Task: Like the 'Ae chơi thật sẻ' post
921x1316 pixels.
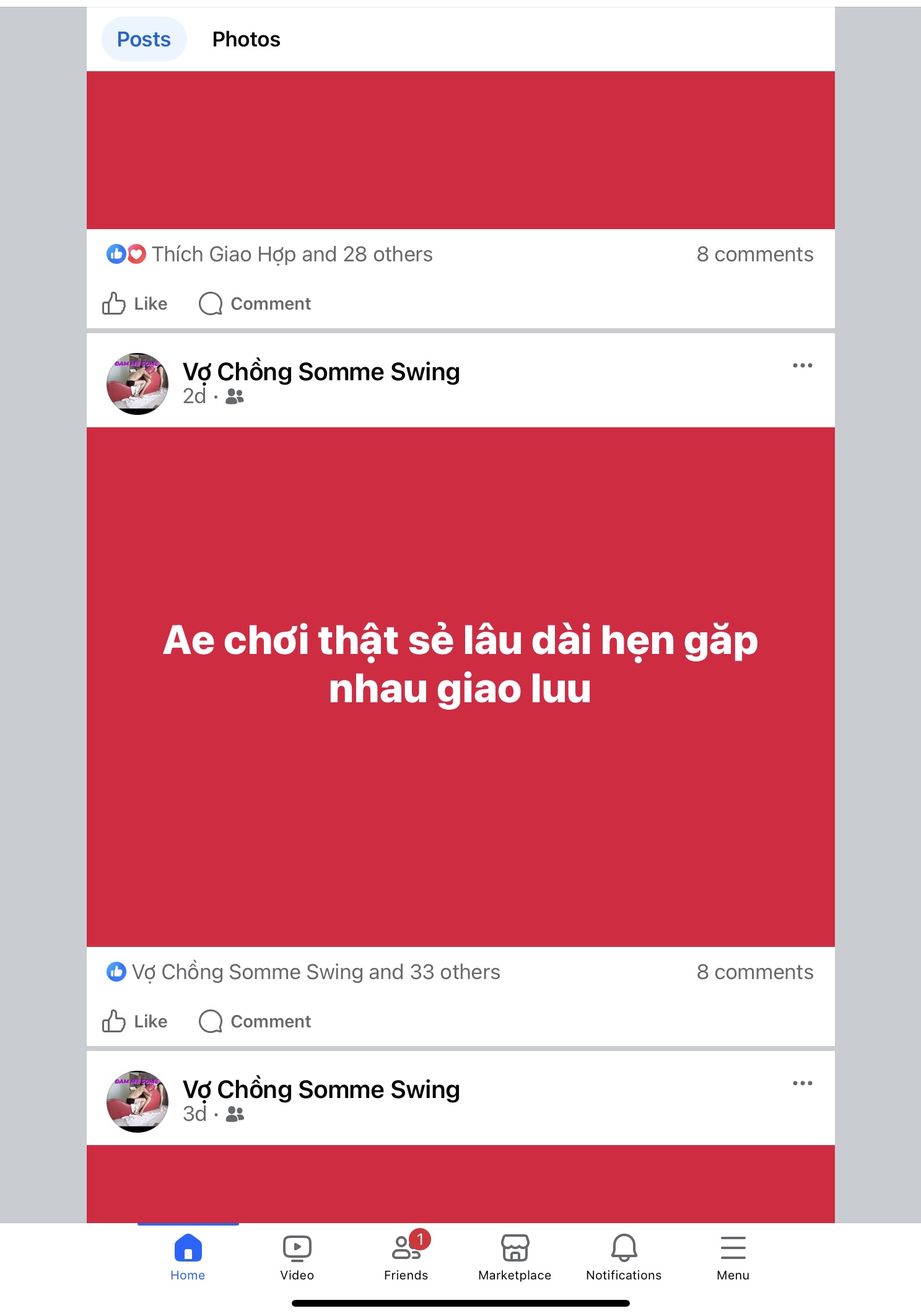Action: pyautogui.click(x=135, y=1021)
